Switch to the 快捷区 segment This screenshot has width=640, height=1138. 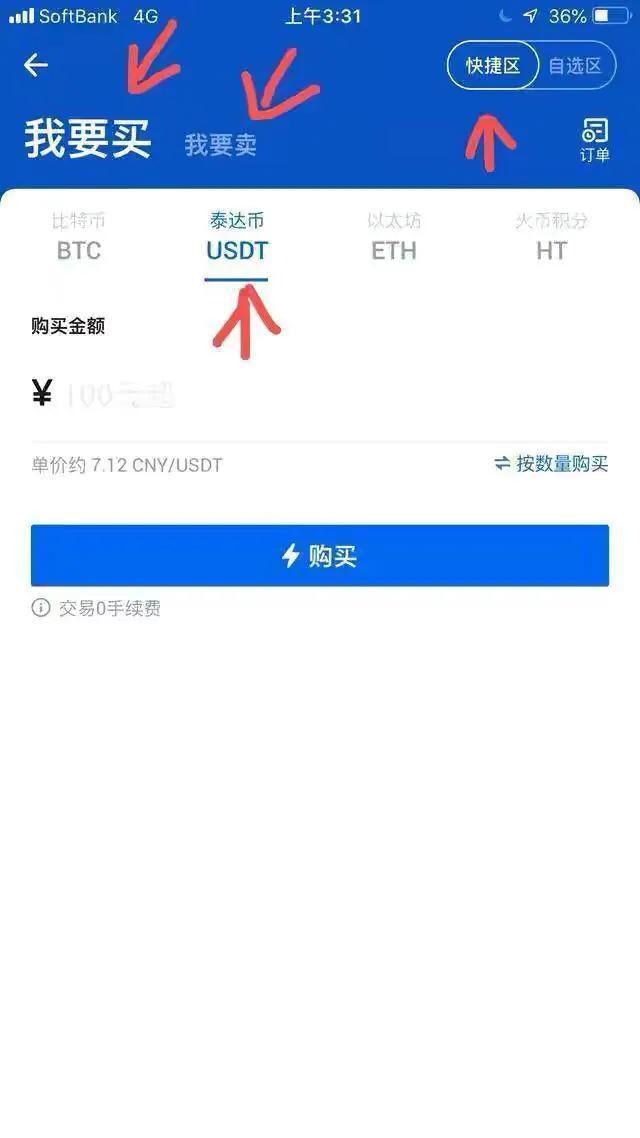point(492,66)
